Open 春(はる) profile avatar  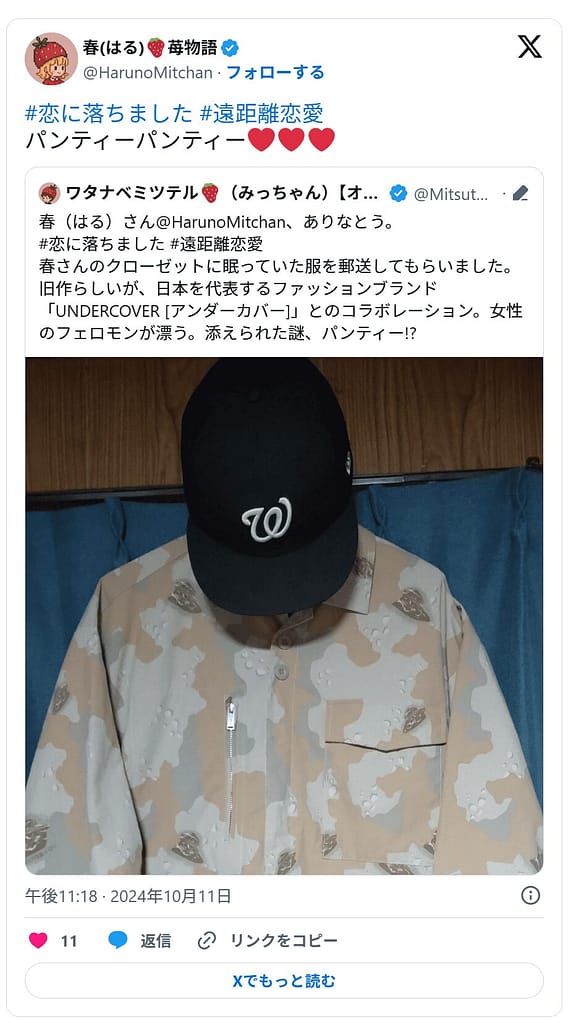51,59
